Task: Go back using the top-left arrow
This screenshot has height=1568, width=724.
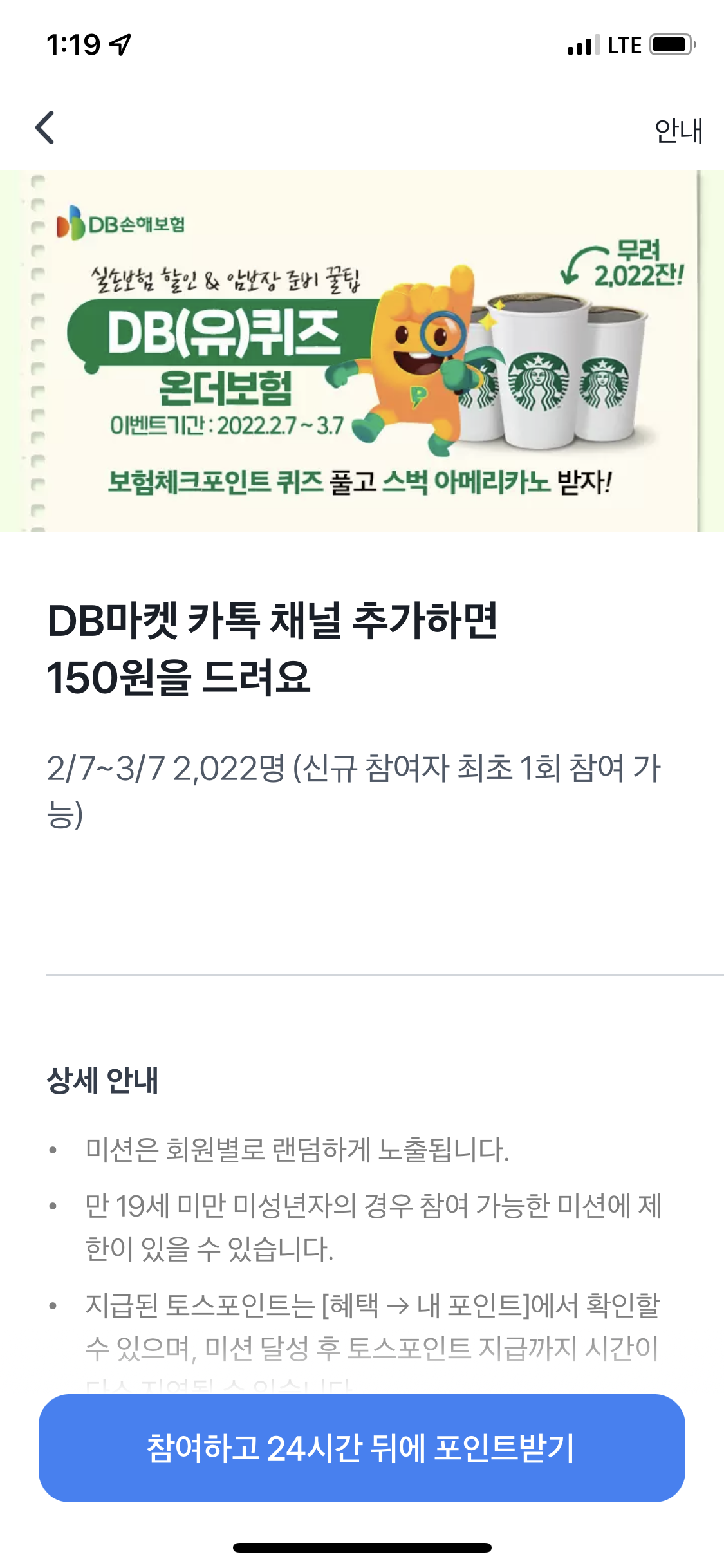Action: coord(45,127)
